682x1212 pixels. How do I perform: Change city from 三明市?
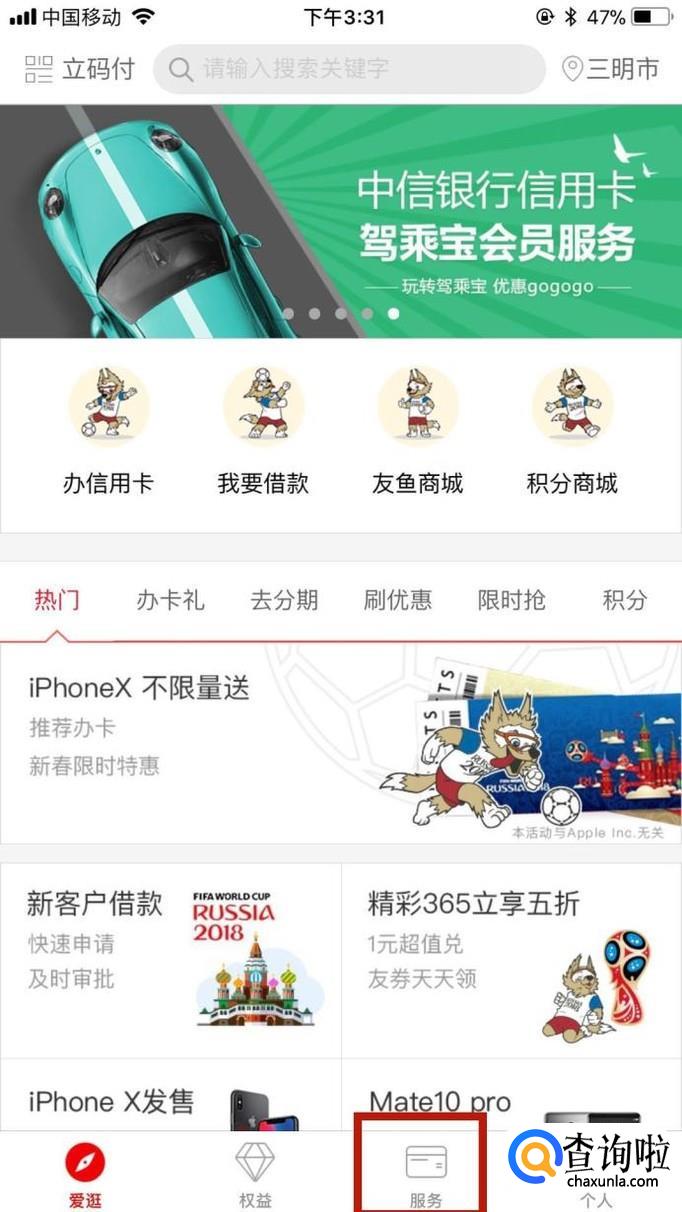click(611, 69)
